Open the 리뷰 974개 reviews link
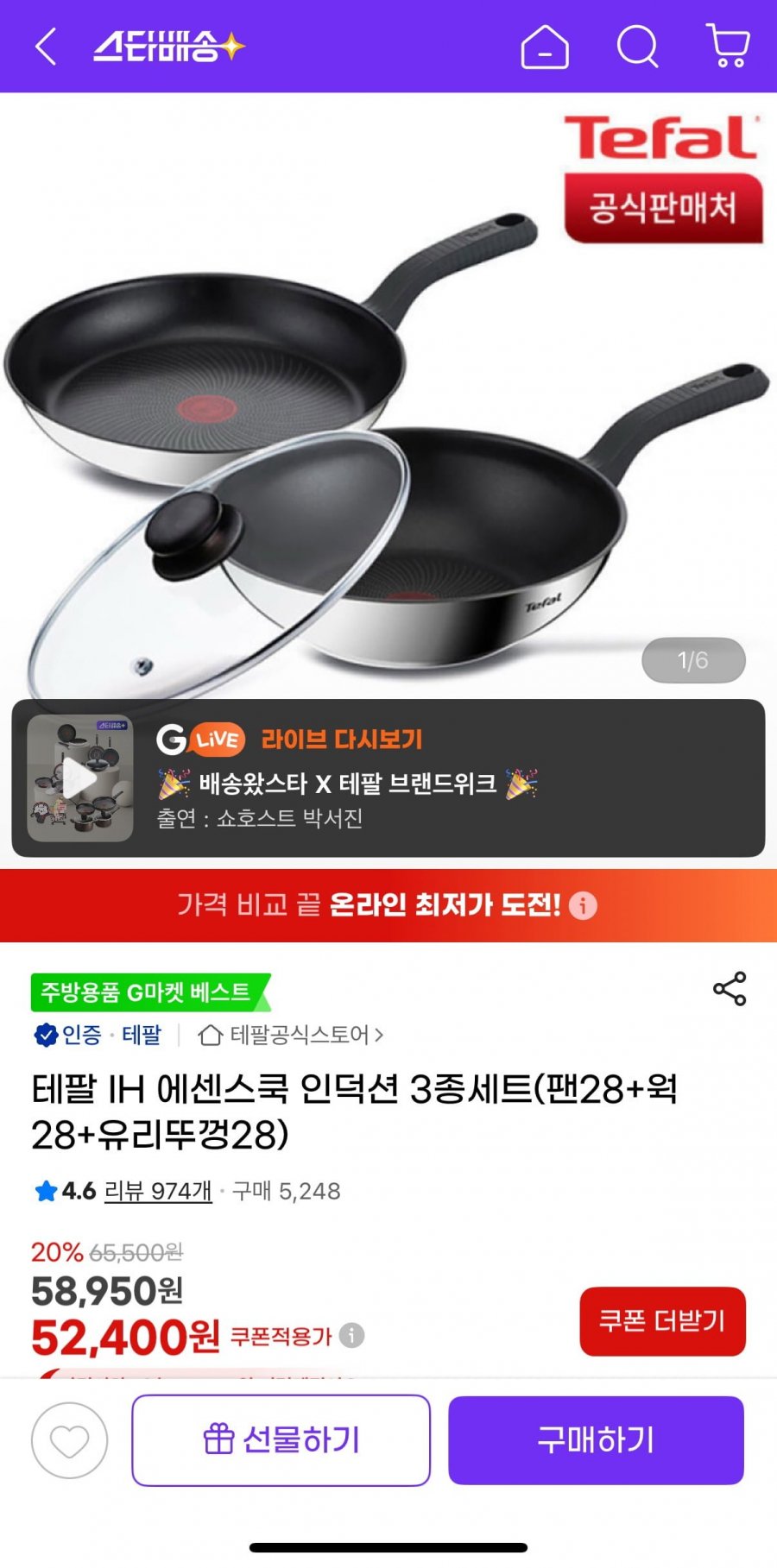This screenshot has width=777, height=1568. (158, 1191)
